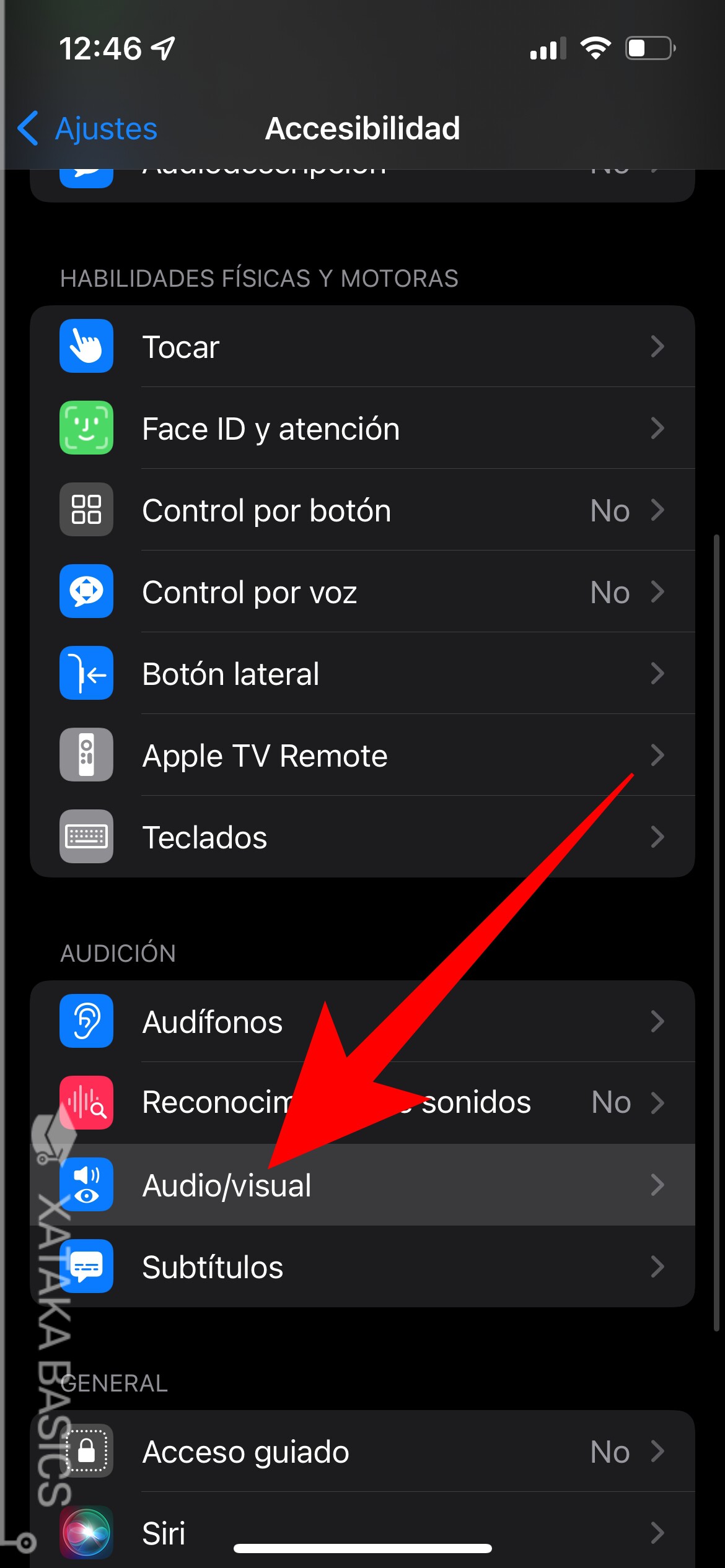Open Botón lateral settings
Image resolution: width=725 pixels, height=1568 pixels.
tap(362, 674)
